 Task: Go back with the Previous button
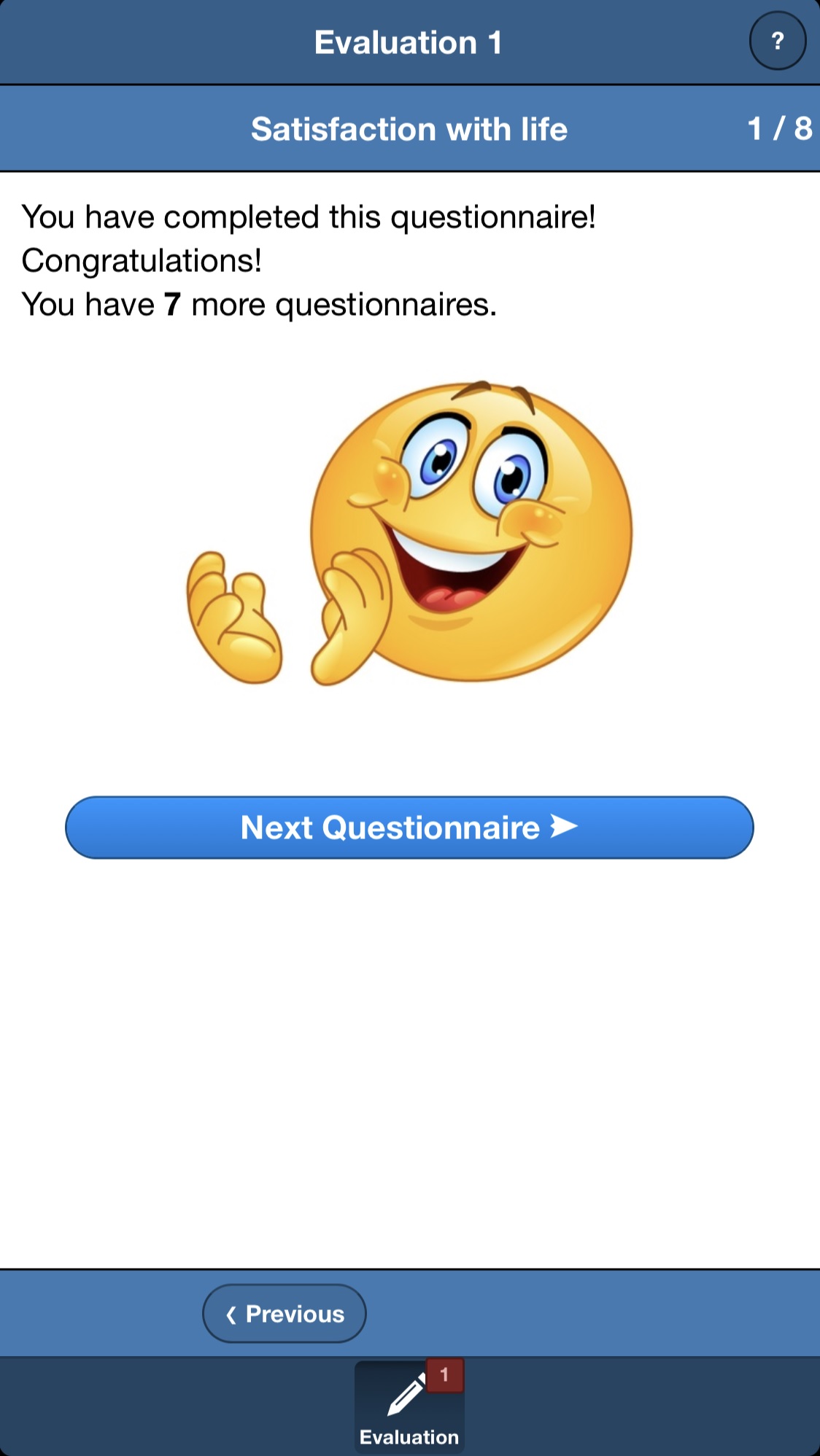(285, 1313)
